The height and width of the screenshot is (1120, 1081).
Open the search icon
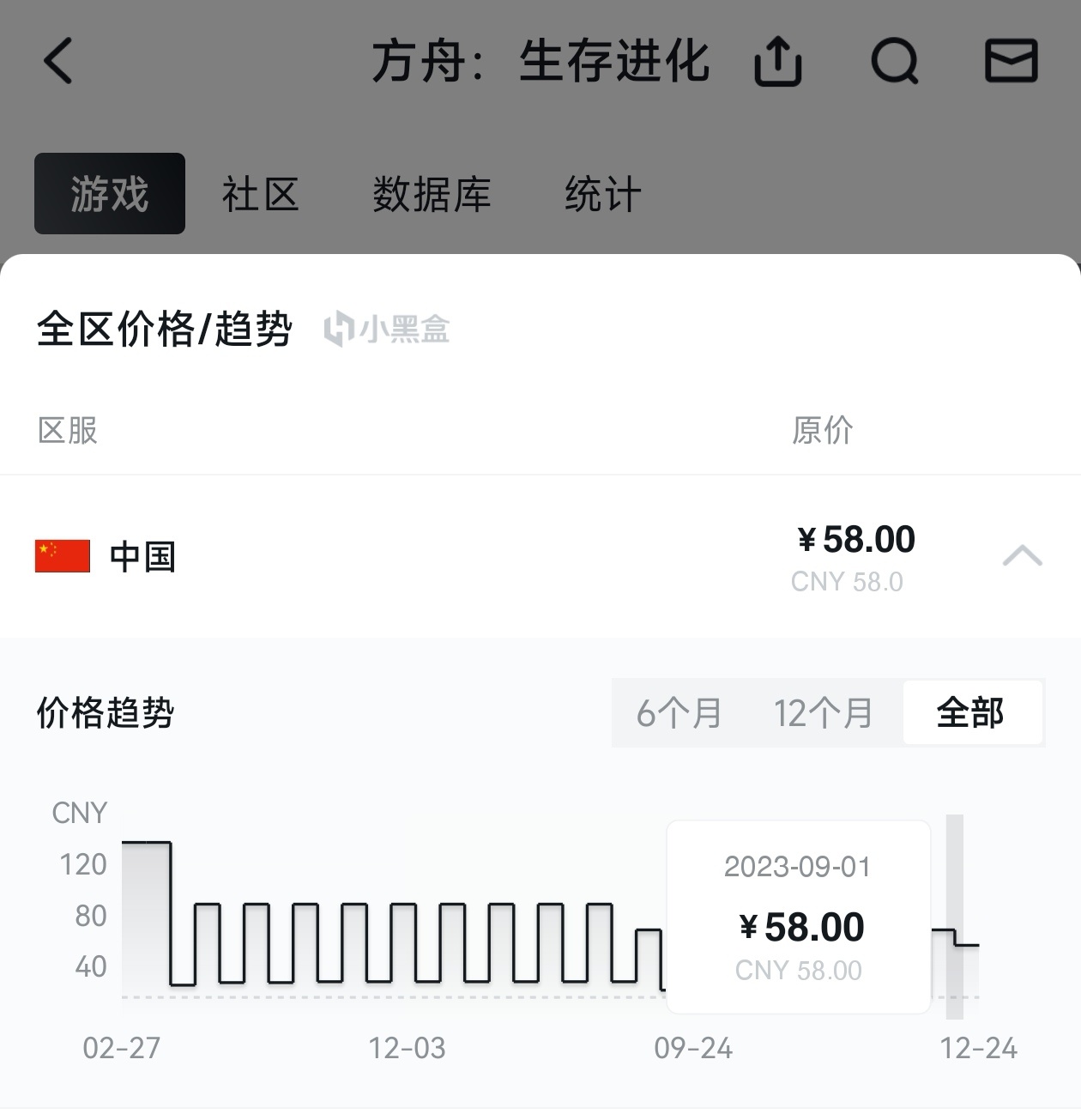(x=894, y=62)
